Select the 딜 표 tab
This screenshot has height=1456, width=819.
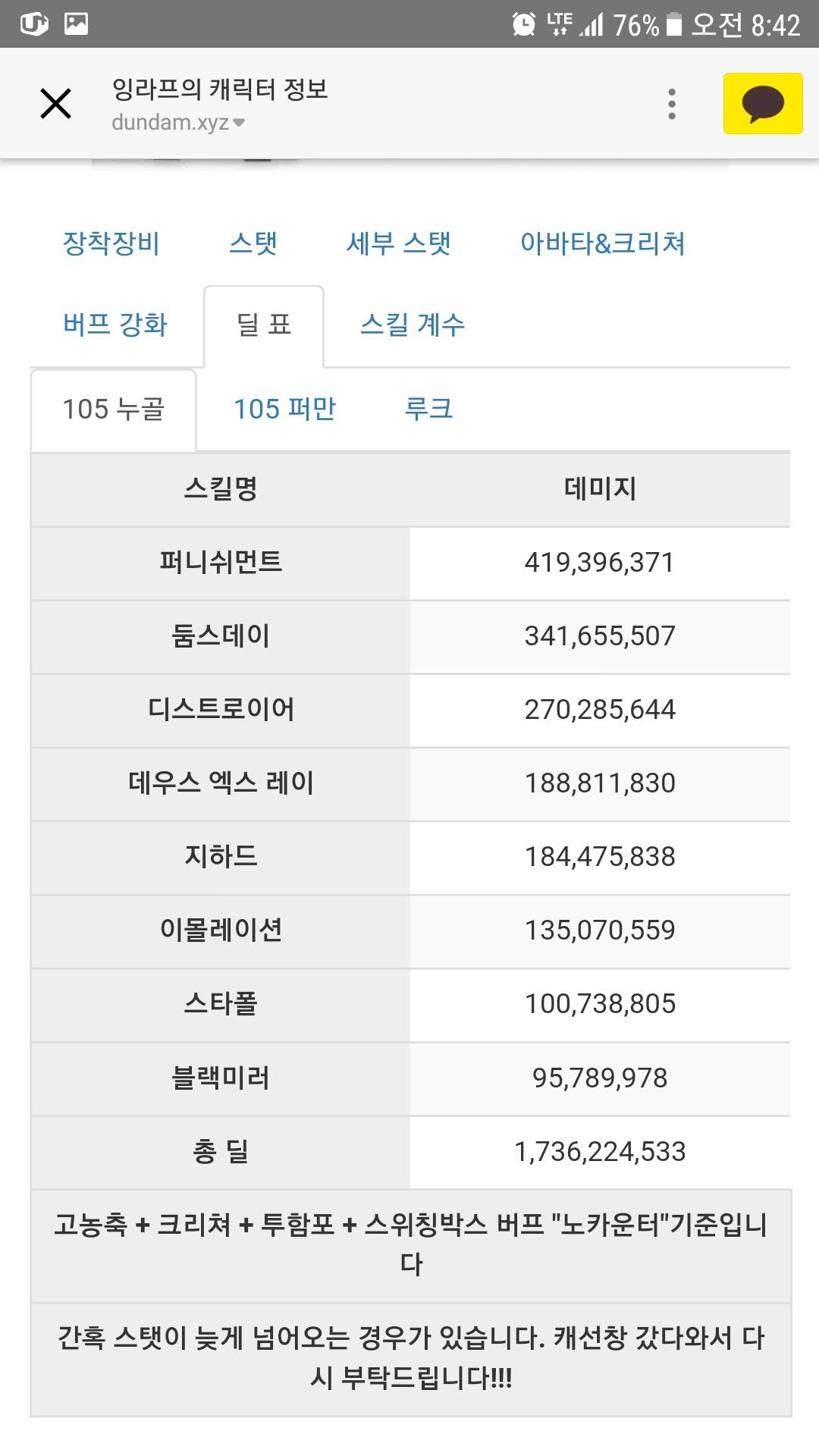click(x=264, y=326)
